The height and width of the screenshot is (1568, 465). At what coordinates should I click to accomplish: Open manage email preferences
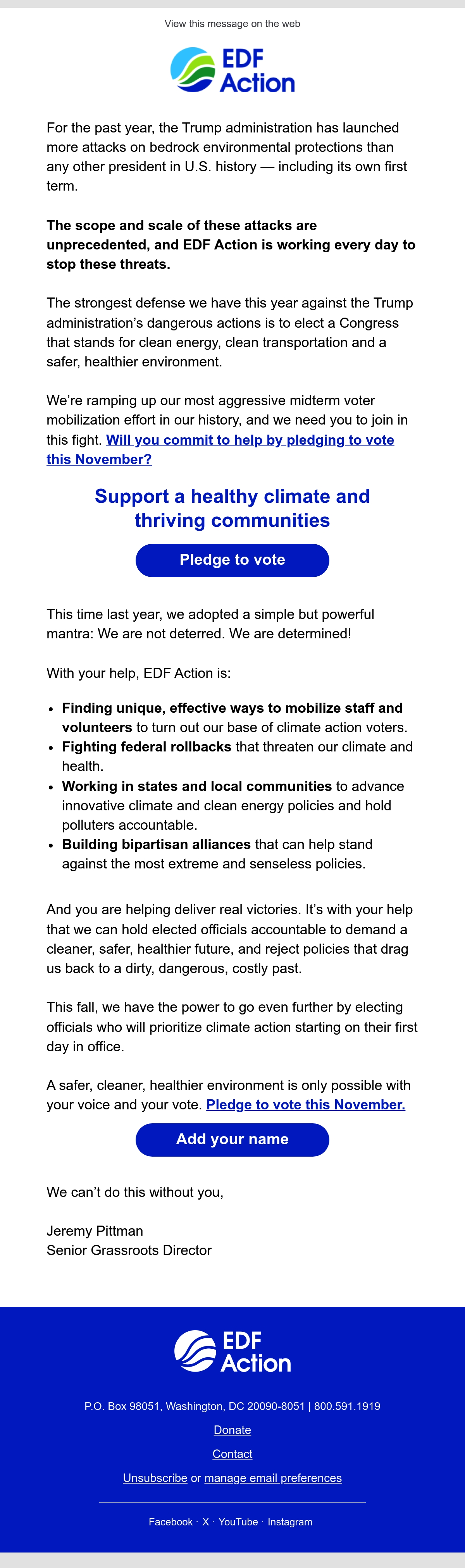point(273,1478)
